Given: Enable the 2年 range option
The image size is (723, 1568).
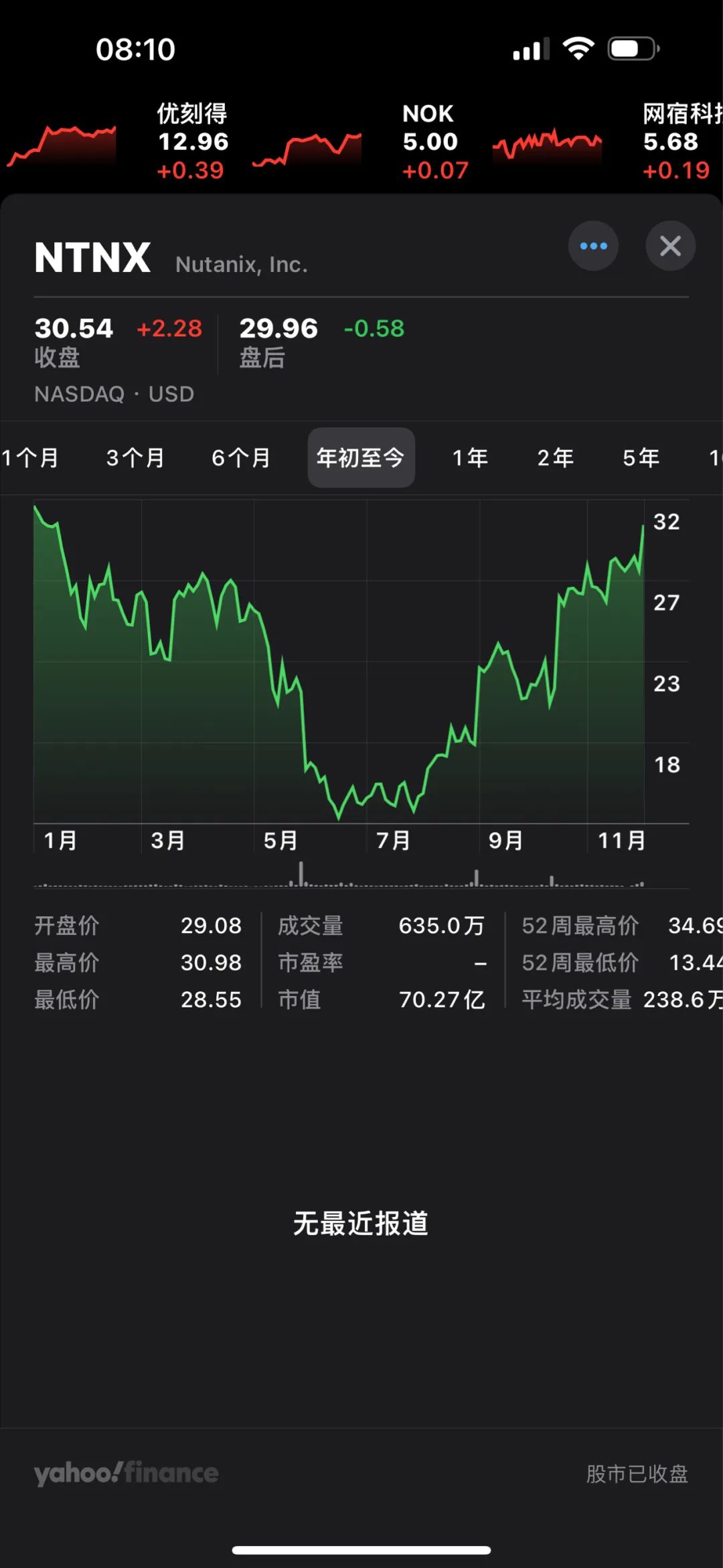Looking at the screenshot, I should tap(556, 457).
